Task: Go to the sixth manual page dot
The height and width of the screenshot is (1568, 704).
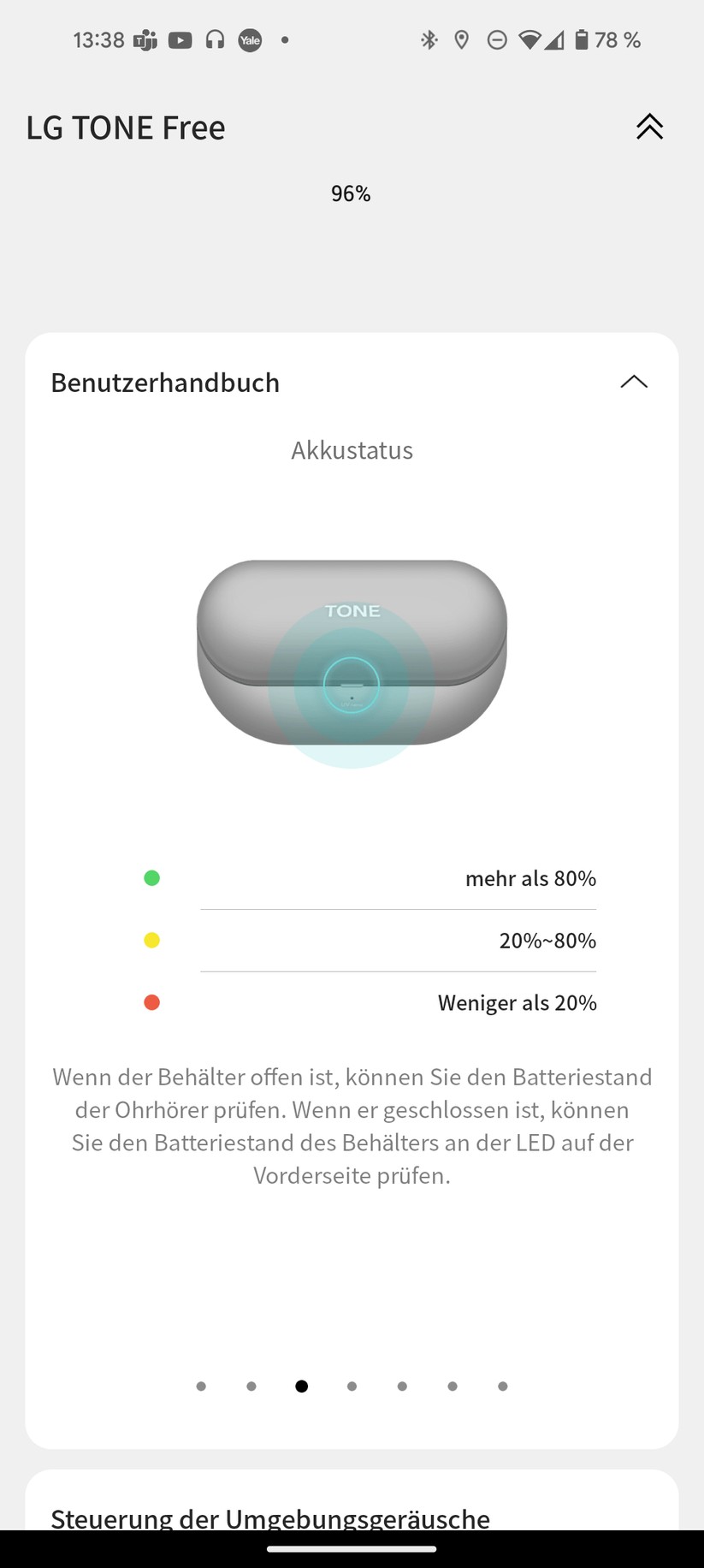Action: [x=453, y=1386]
